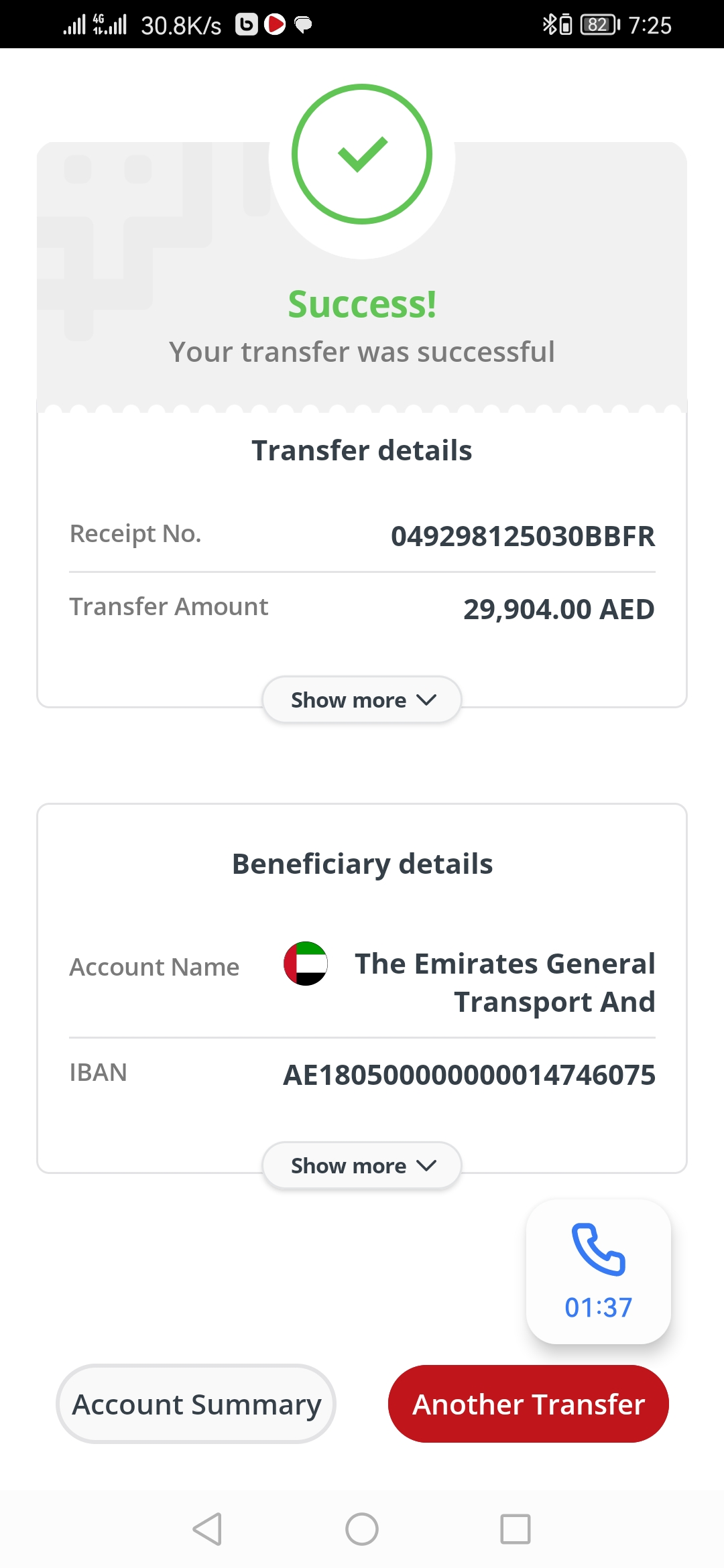The height and width of the screenshot is (1568, 724).
Task: Go to Account Summary
Action: (x=196, y=1404)
